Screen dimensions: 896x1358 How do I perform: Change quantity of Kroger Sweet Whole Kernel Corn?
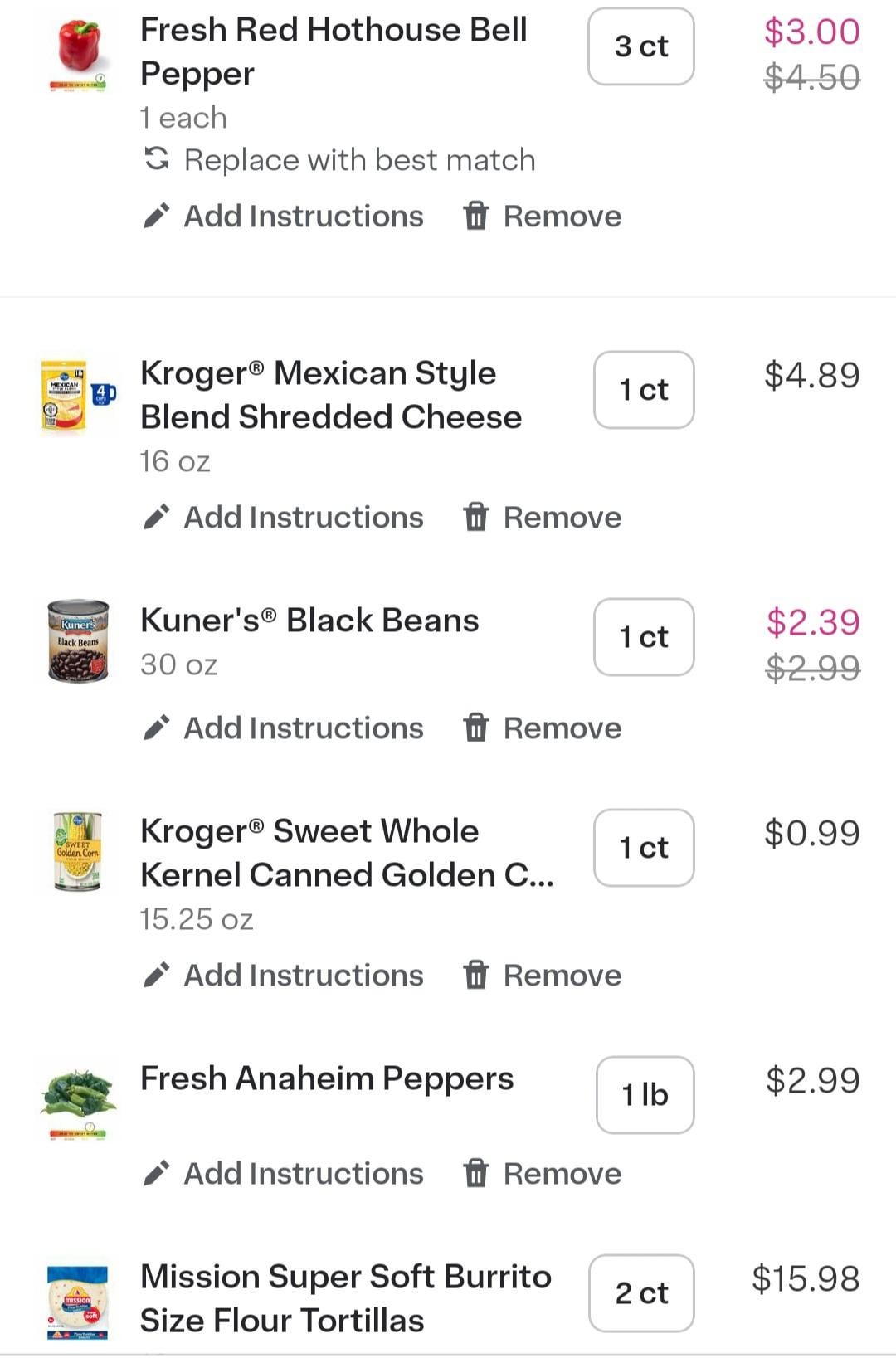[x=644, y=848]
